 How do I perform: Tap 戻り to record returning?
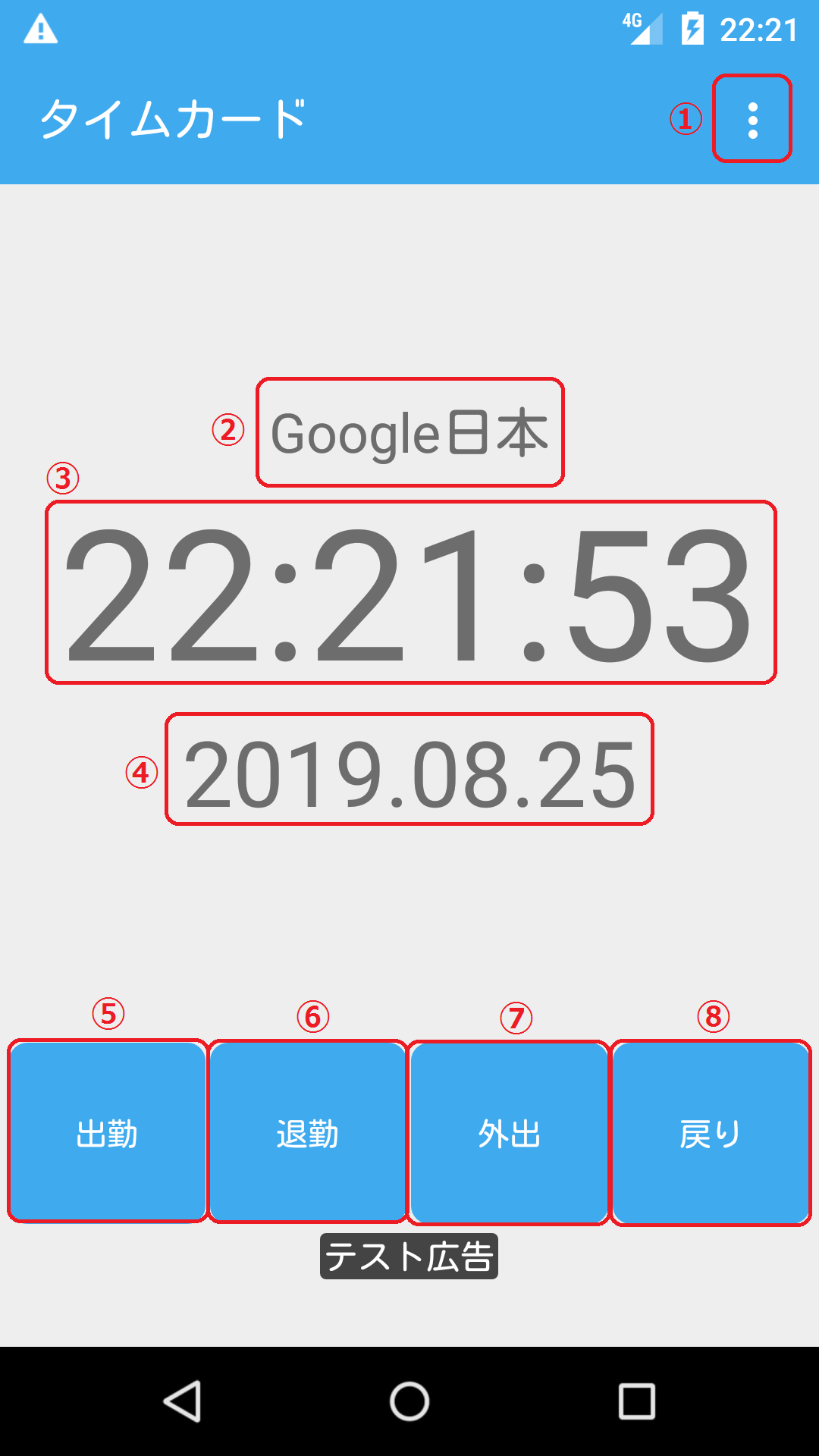[711, 1133]
